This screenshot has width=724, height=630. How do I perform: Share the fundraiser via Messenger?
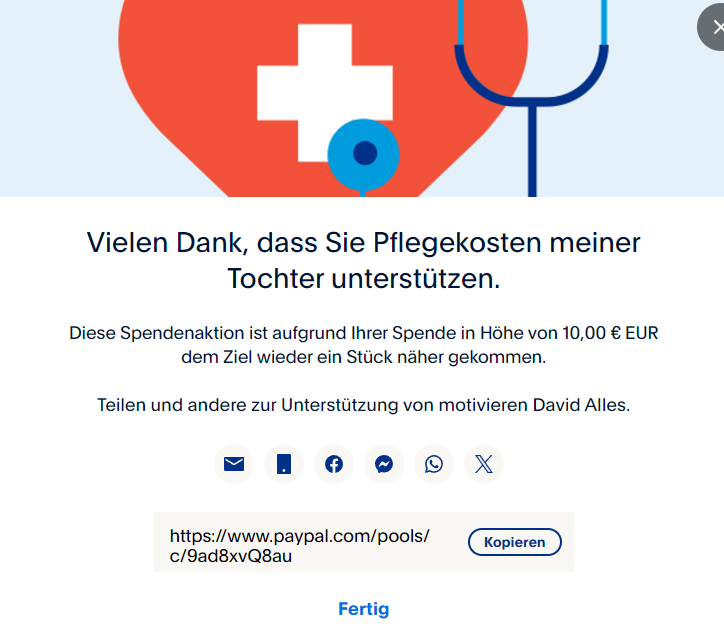click(x=384, y=464)
